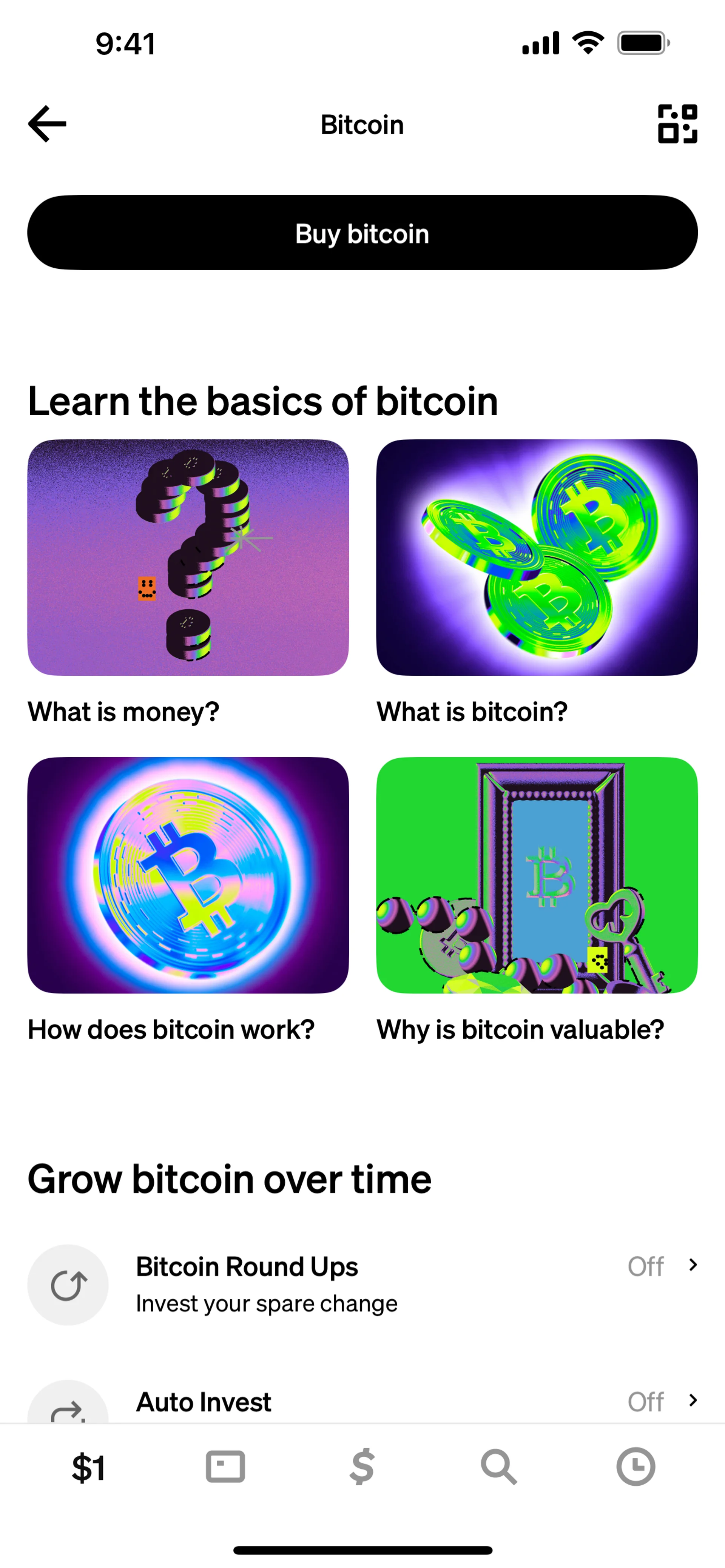
Task: Switch to the $1 balance tab
Action: point(89,1468)
